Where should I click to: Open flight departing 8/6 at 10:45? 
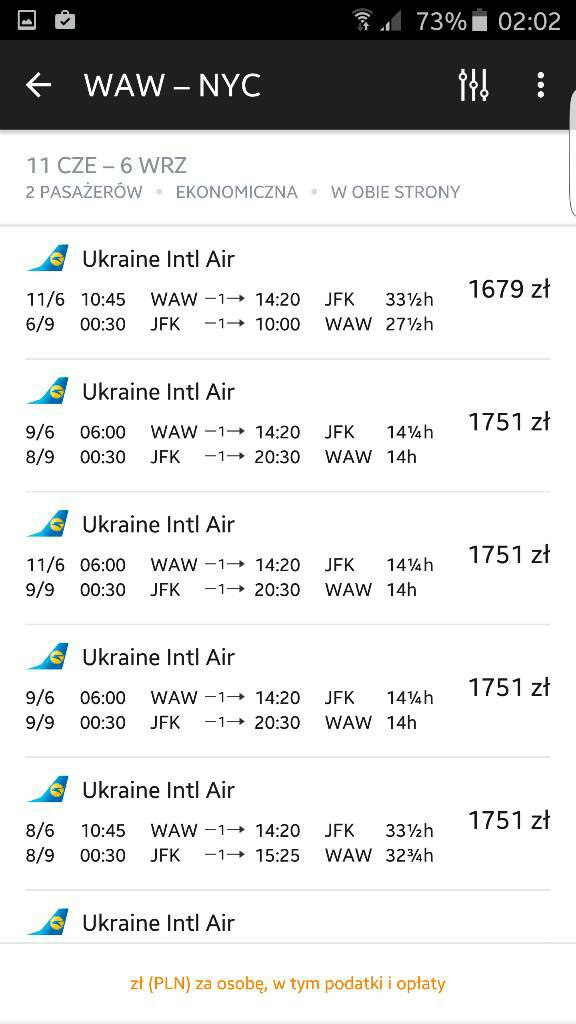[288, 824]
